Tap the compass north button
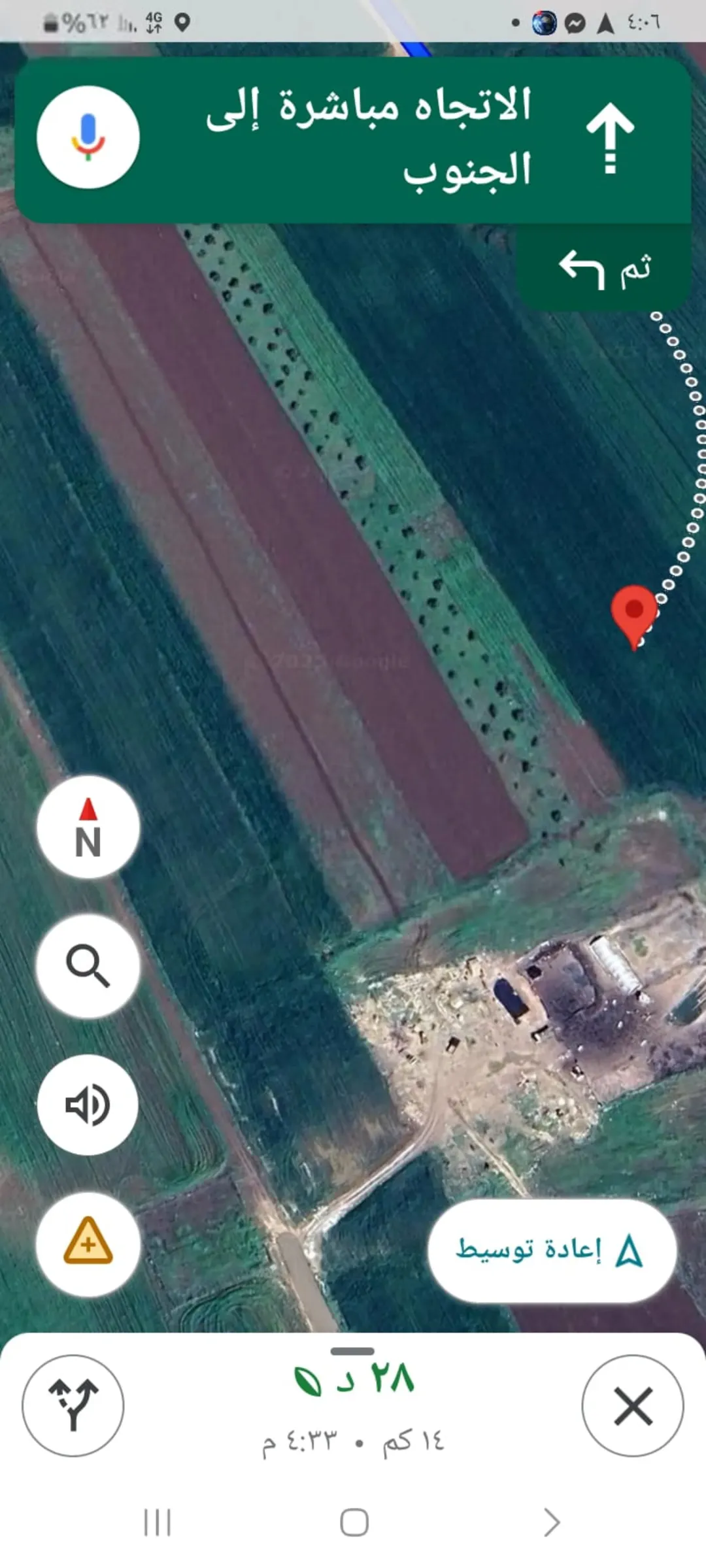The width and height of the screenshot is (706, 1568). (88, 827)
